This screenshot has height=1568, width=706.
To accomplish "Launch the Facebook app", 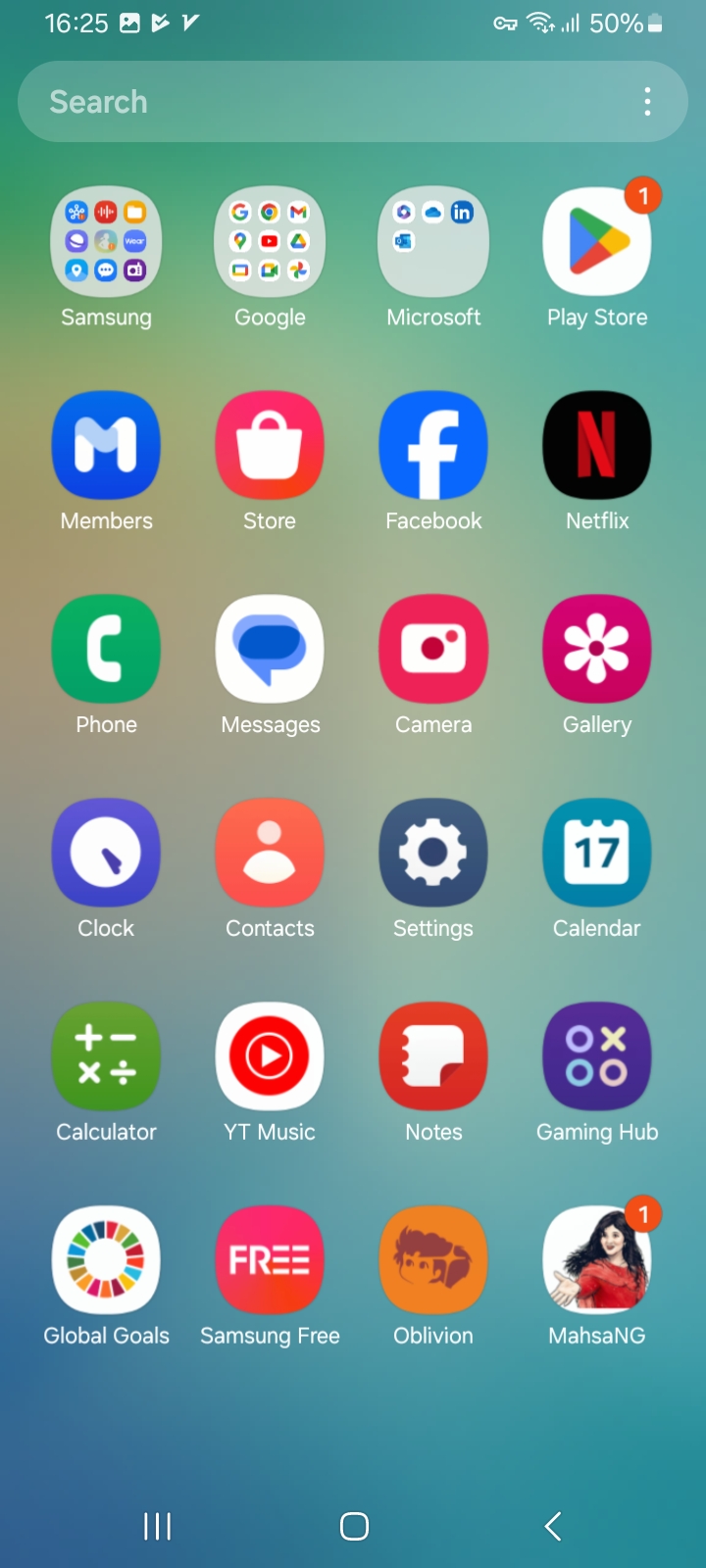I will [x=433, y=446].
